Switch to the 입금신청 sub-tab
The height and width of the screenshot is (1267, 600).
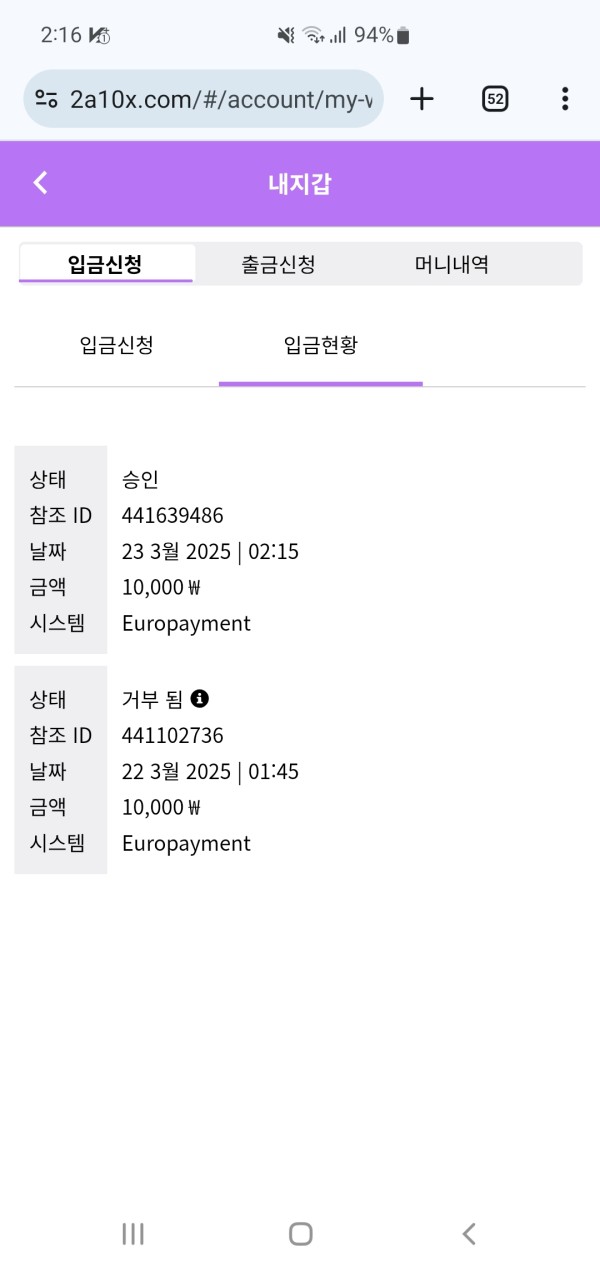pos(116,346)
